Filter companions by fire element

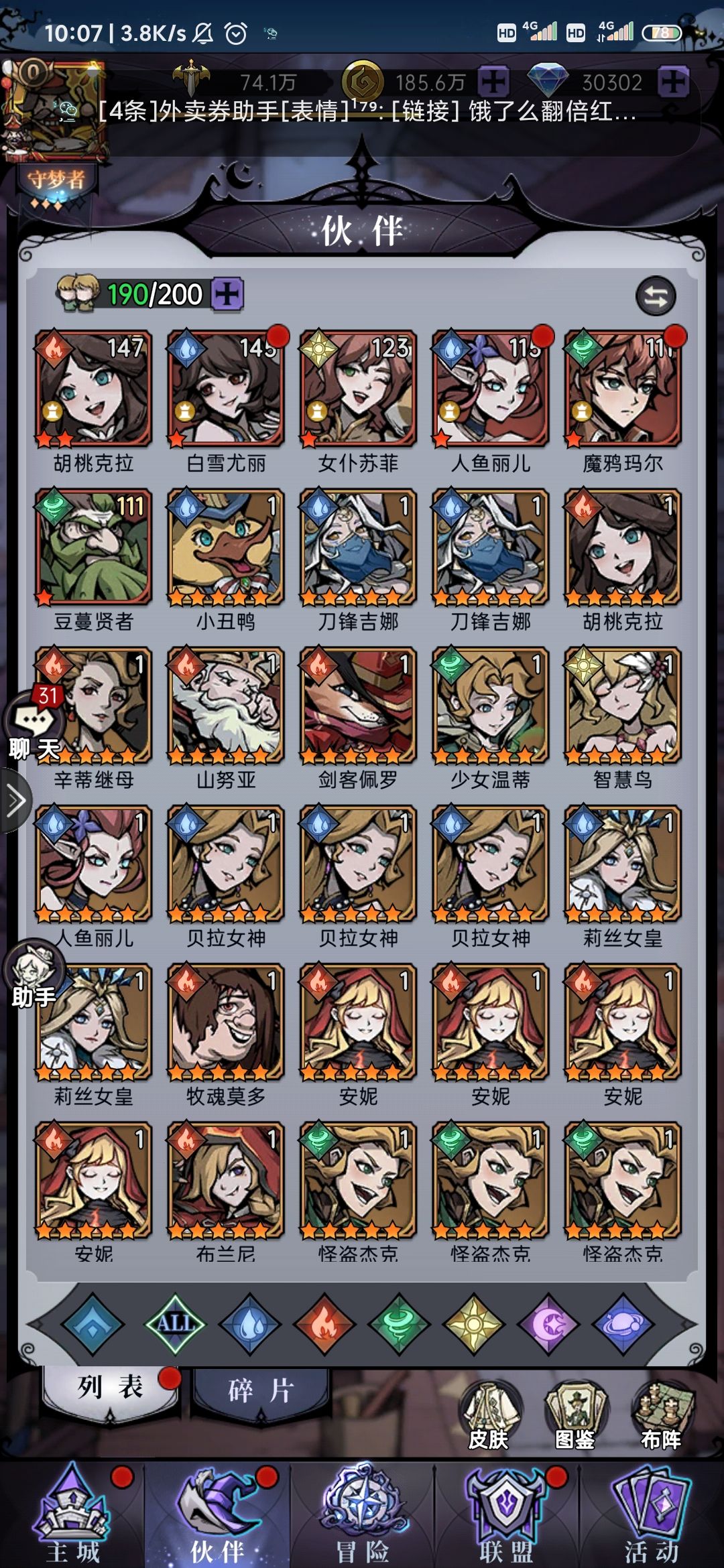(x=324, y=1323)
